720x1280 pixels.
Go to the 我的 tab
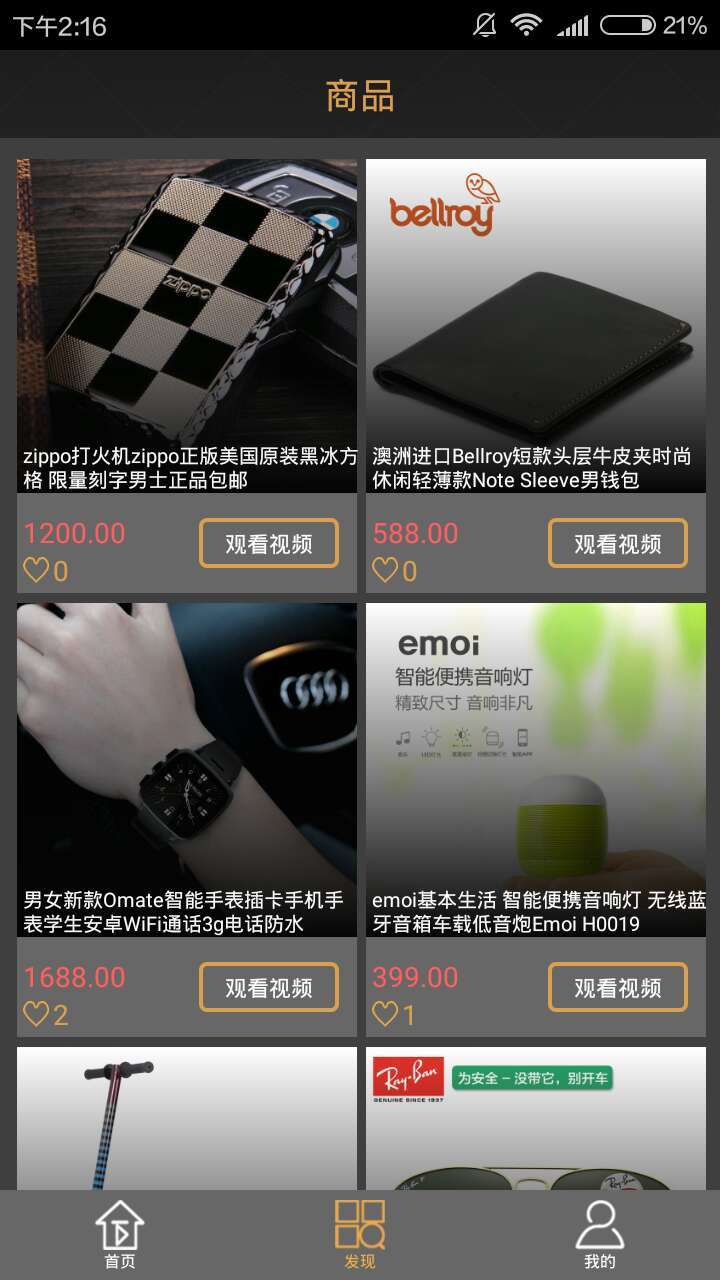tap(600, 1235)
